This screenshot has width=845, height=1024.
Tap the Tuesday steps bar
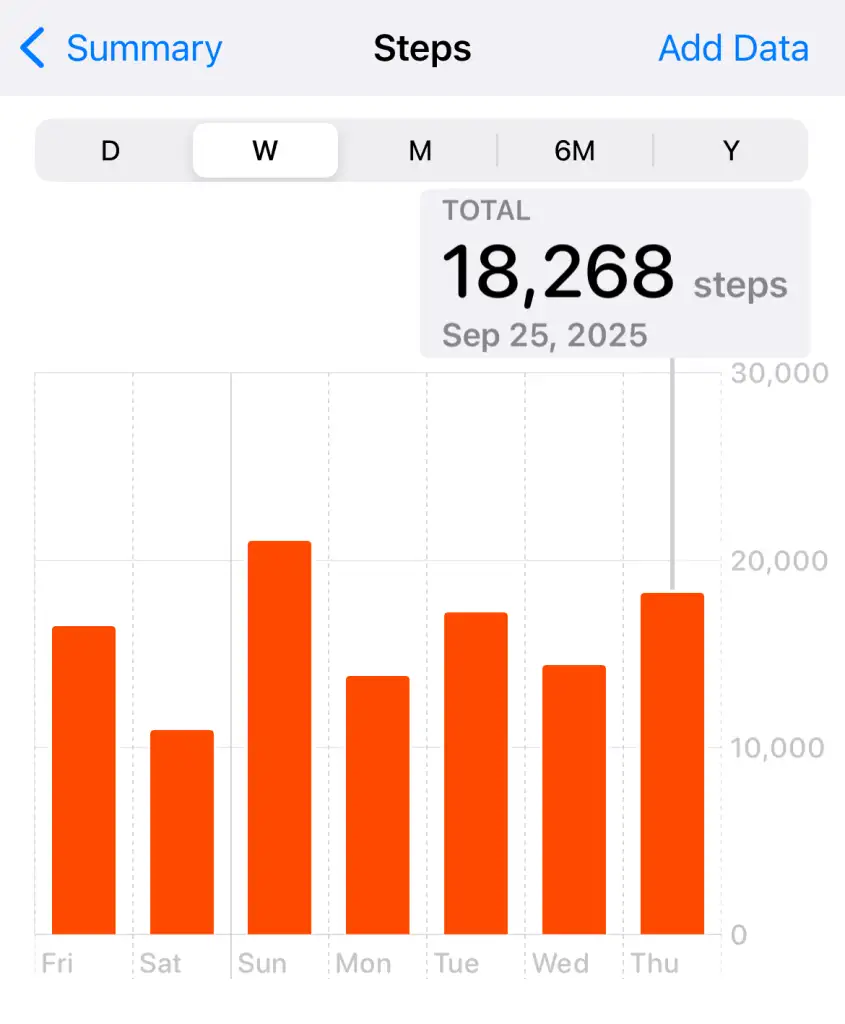[x=475, y=773]
